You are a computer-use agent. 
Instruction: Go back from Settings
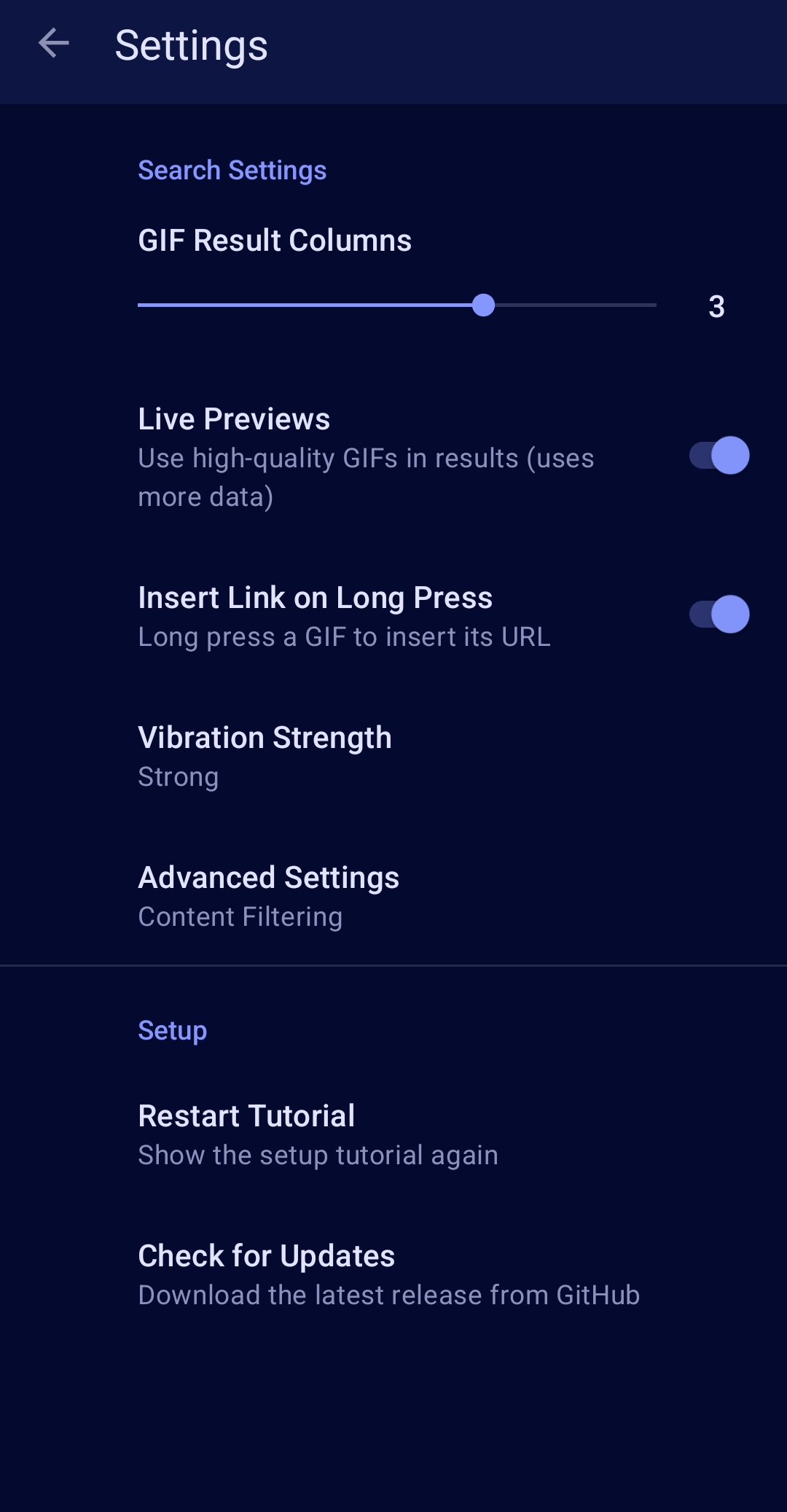pos(54,44)
